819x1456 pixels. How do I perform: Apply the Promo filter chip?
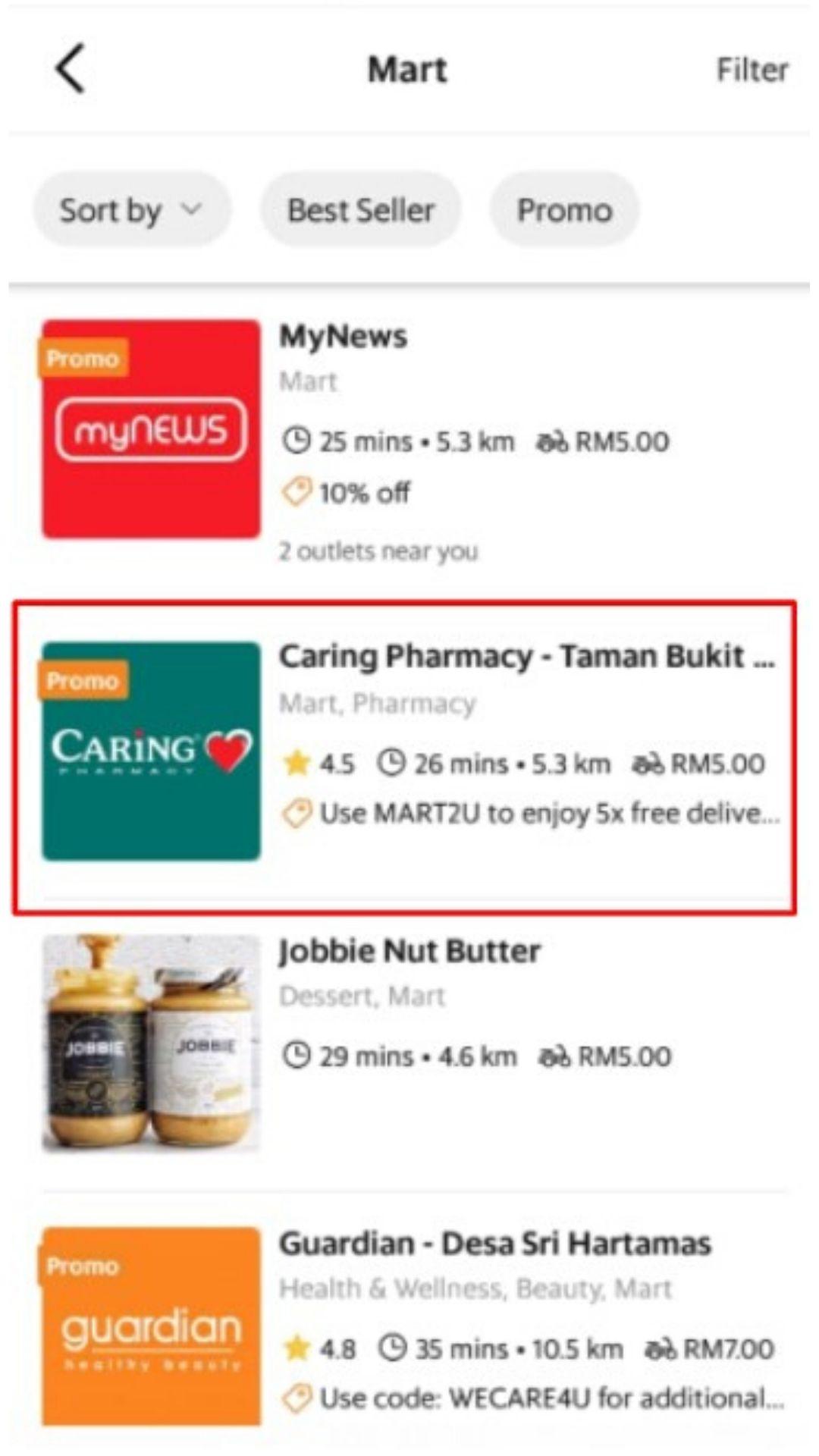click(x=564, y=209)
